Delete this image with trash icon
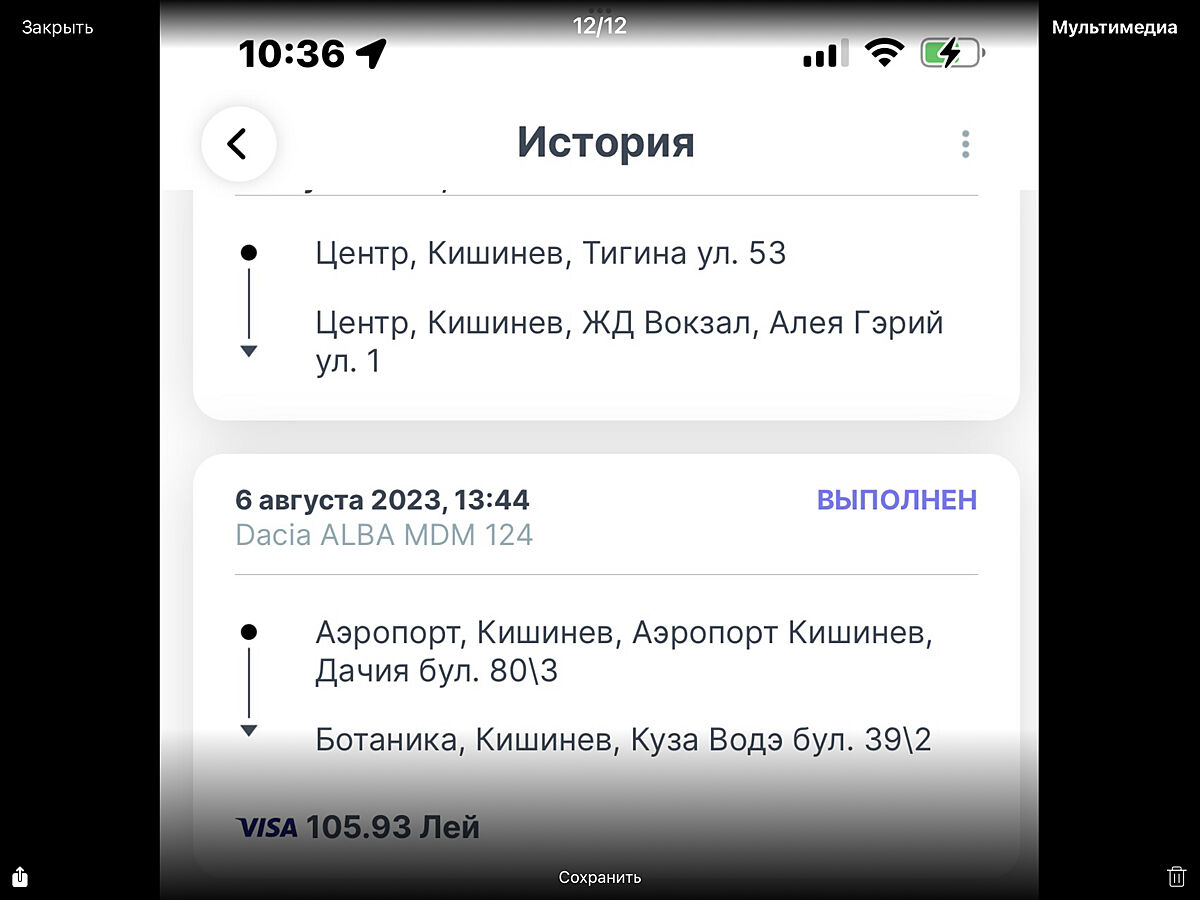The image size is (1200, 900). click(x=1176, y=877)
